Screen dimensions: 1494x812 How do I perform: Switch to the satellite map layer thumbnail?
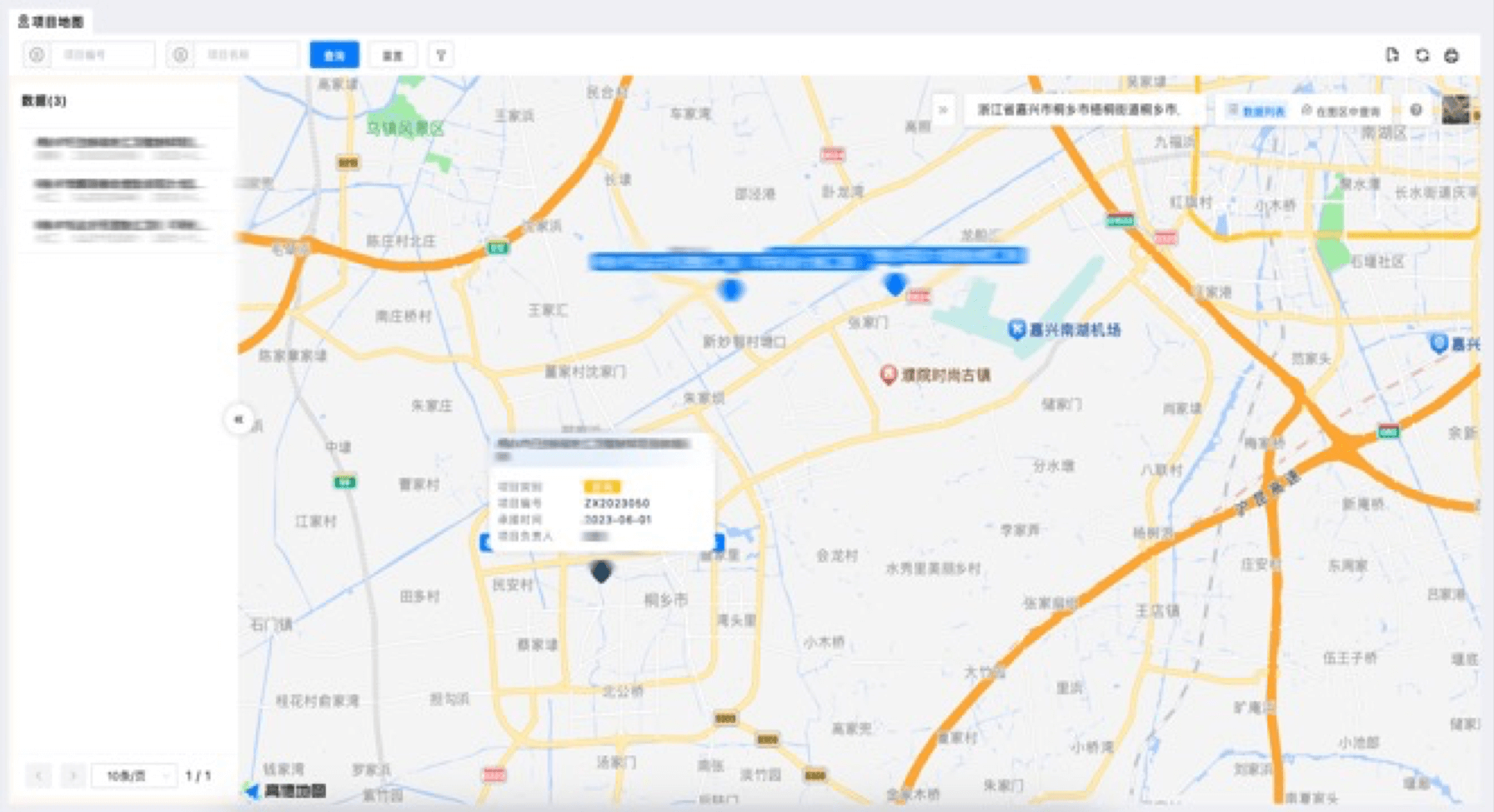click(1456, 109)
